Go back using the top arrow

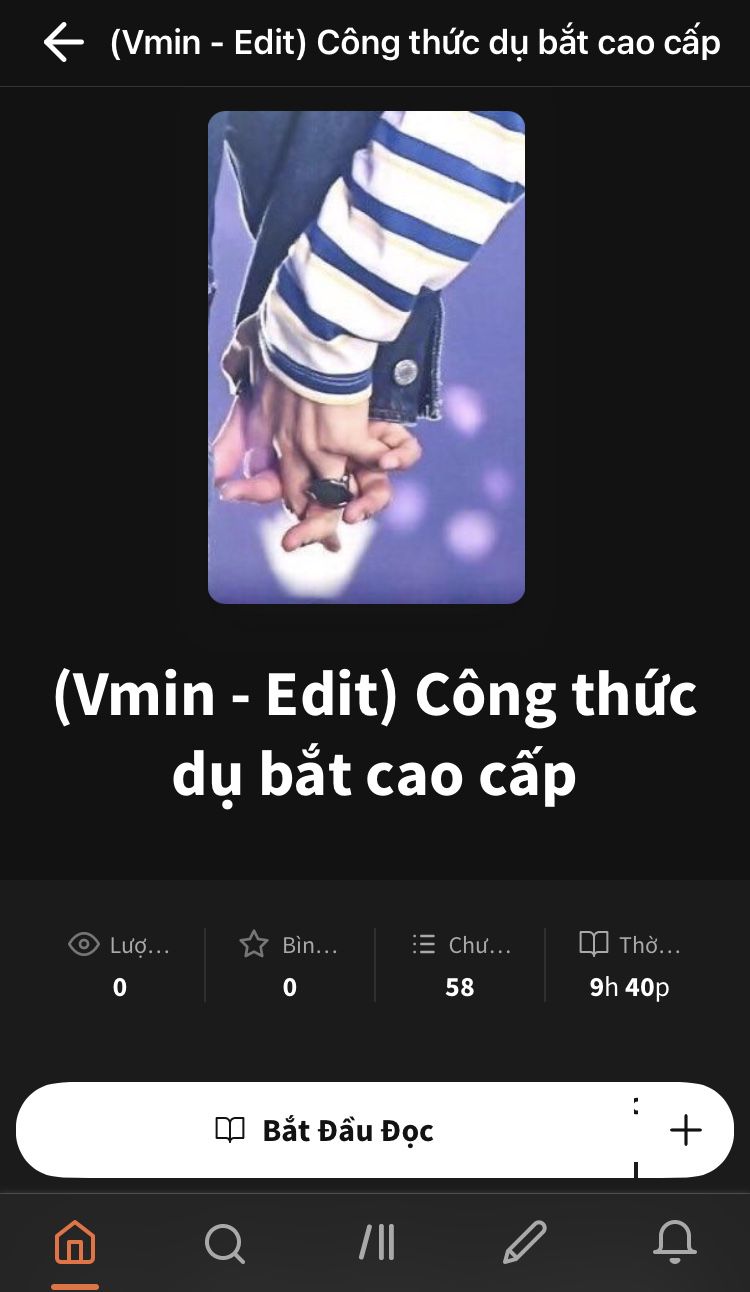pyautogui.click(x=63, y=43)
